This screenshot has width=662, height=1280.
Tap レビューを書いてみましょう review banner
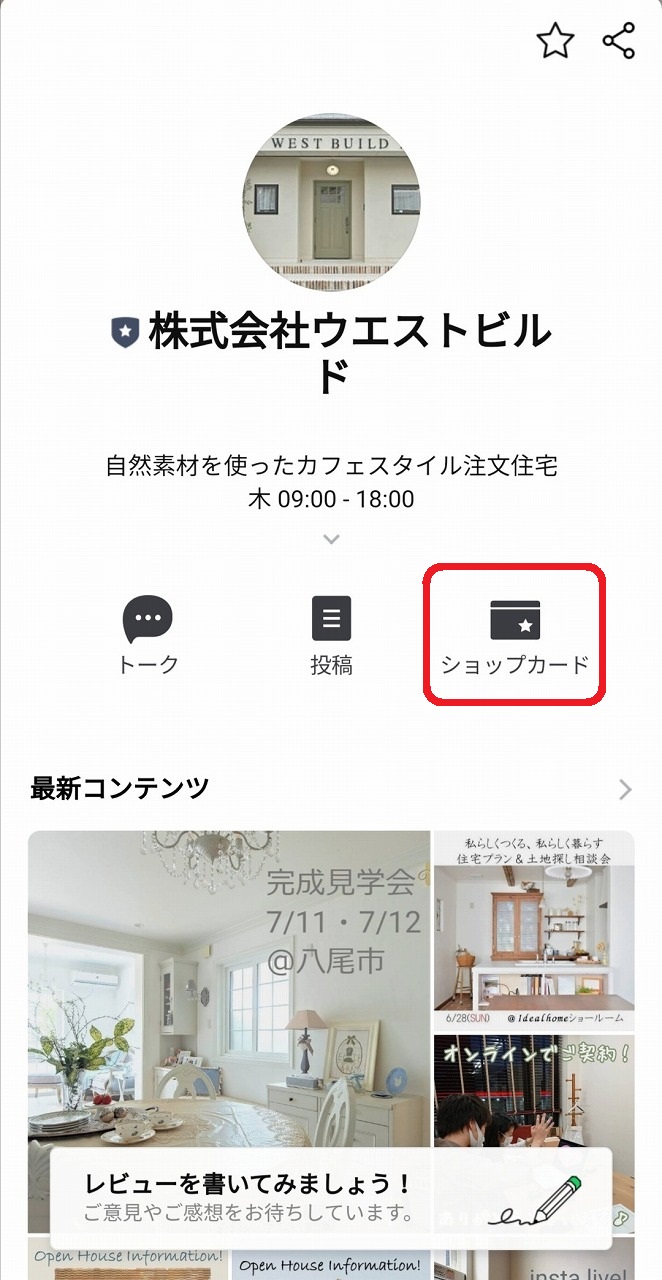pos(331,1198)
